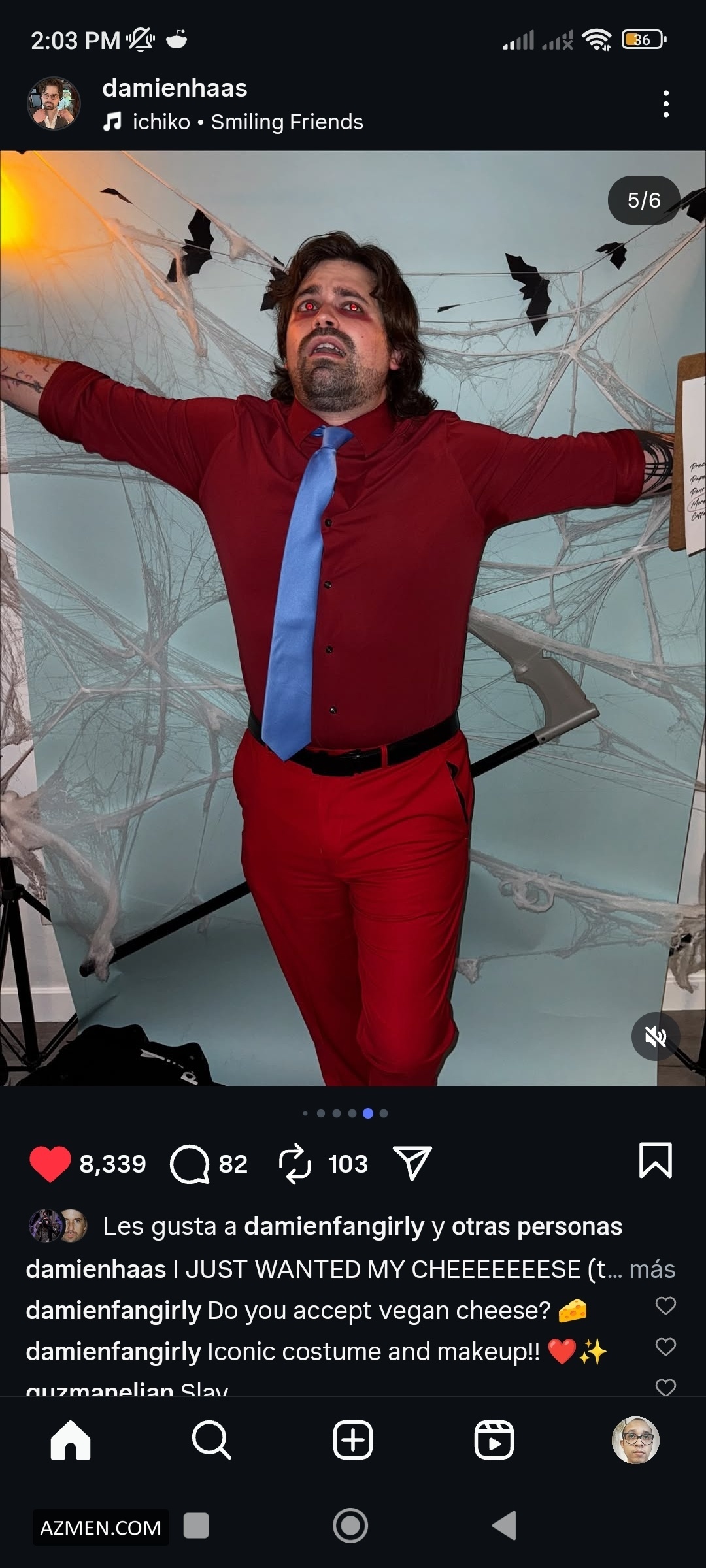Open damienhaas profile from the post header
The width and height of the screenshot is (706, 1568).
tap(175, 88)
